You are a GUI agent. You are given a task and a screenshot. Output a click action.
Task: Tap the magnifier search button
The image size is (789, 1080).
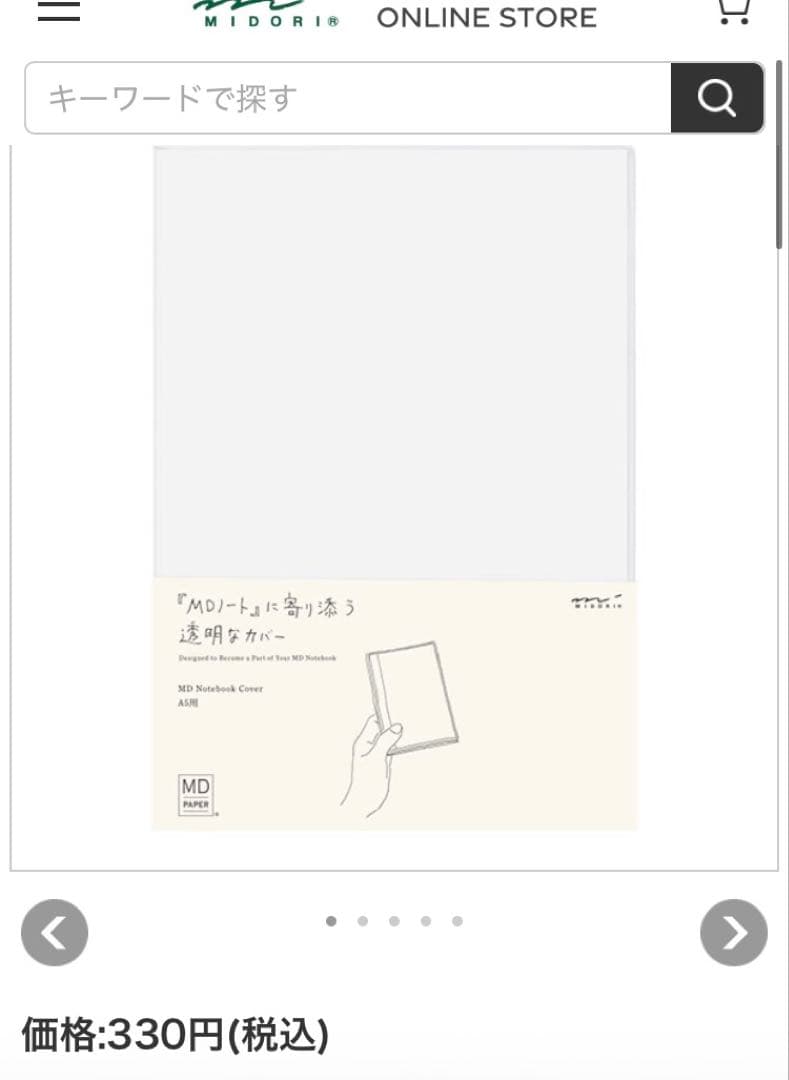(x=717, y=98)
